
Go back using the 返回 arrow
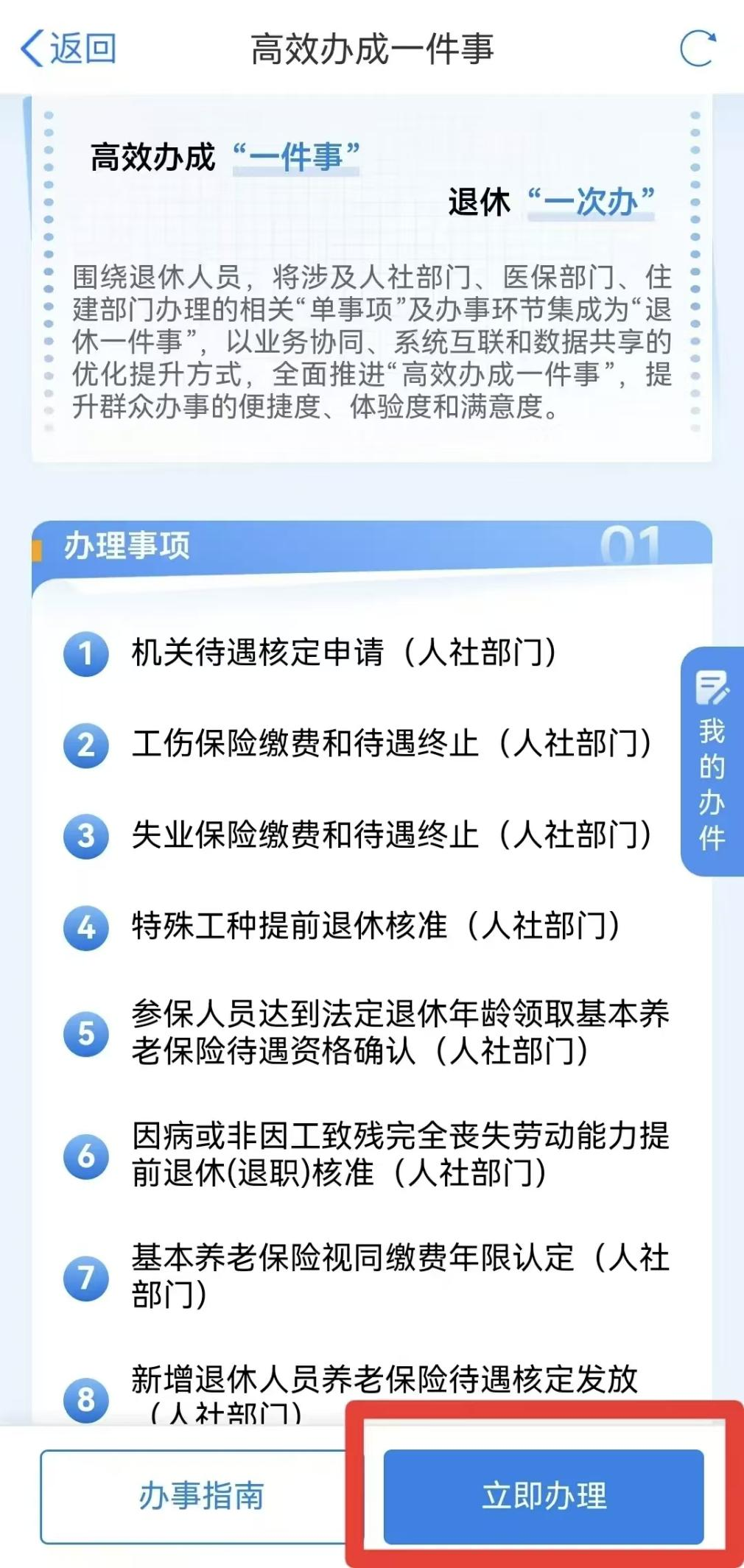66,49
